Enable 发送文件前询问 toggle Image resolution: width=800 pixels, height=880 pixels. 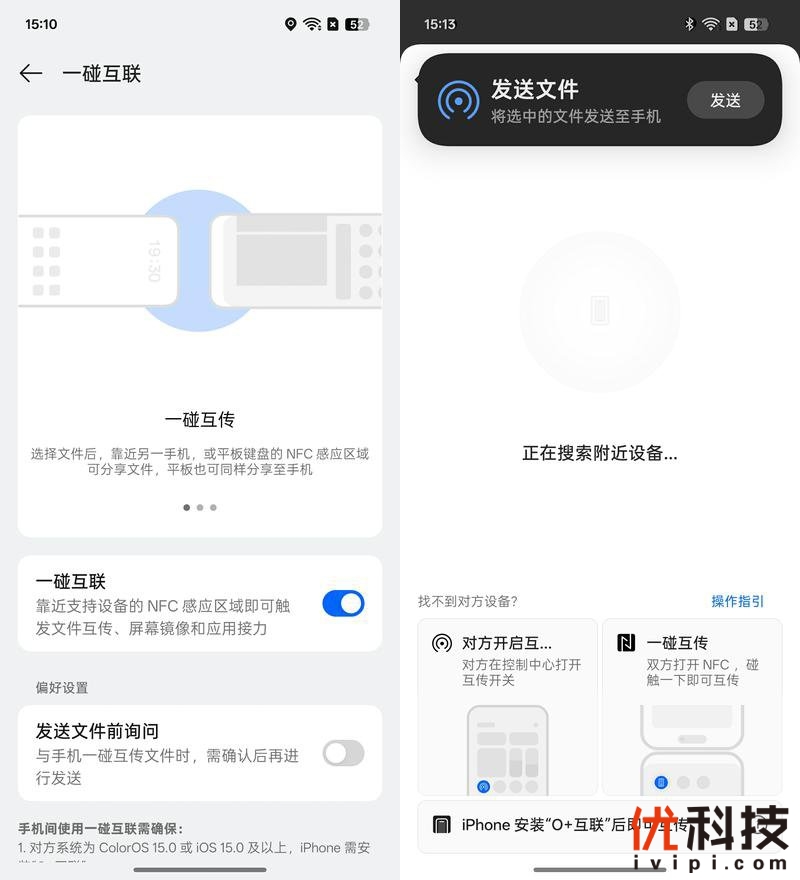pyautogui.click(x=343, y=753)
